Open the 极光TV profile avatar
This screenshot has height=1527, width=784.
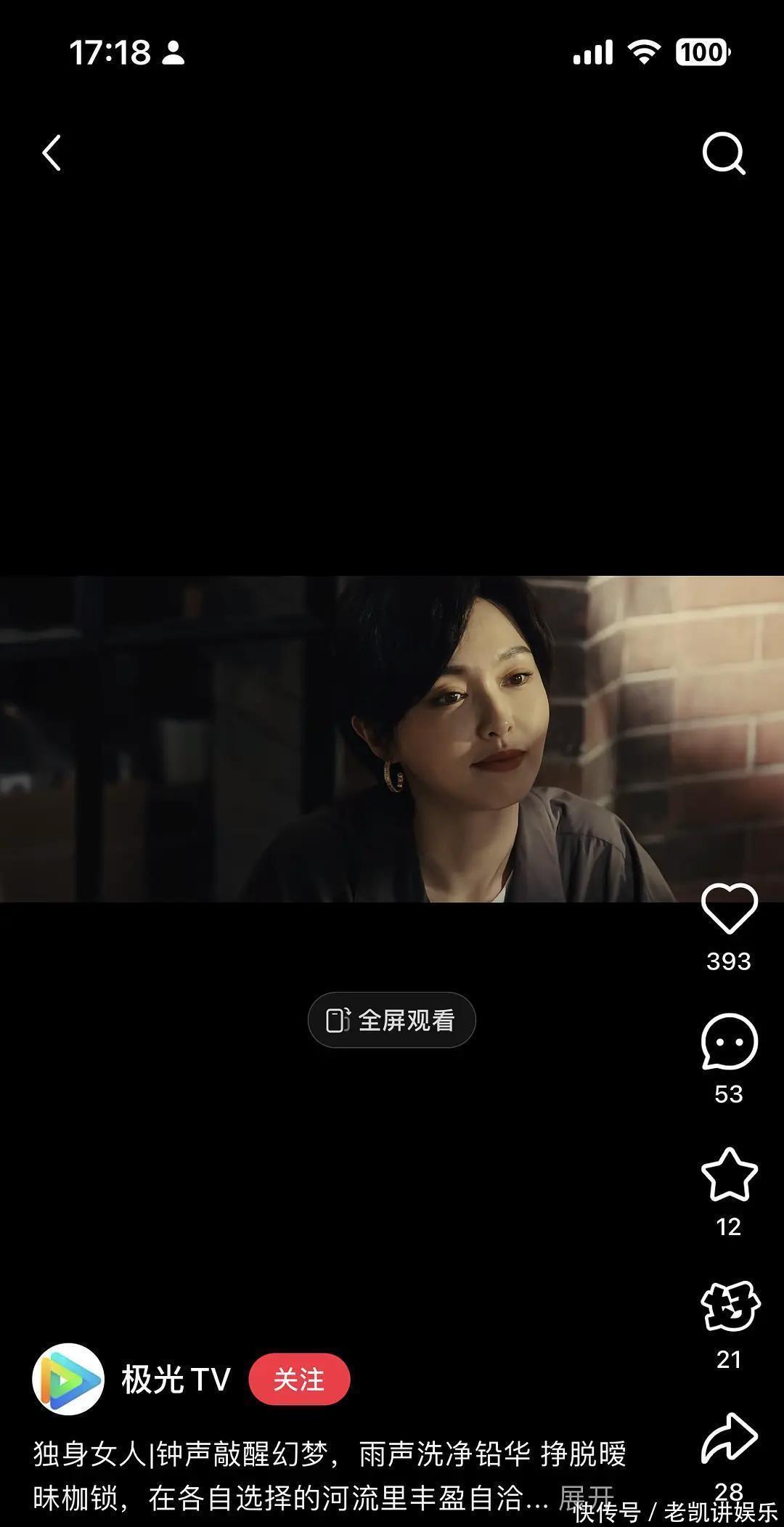coord(68,1379)
